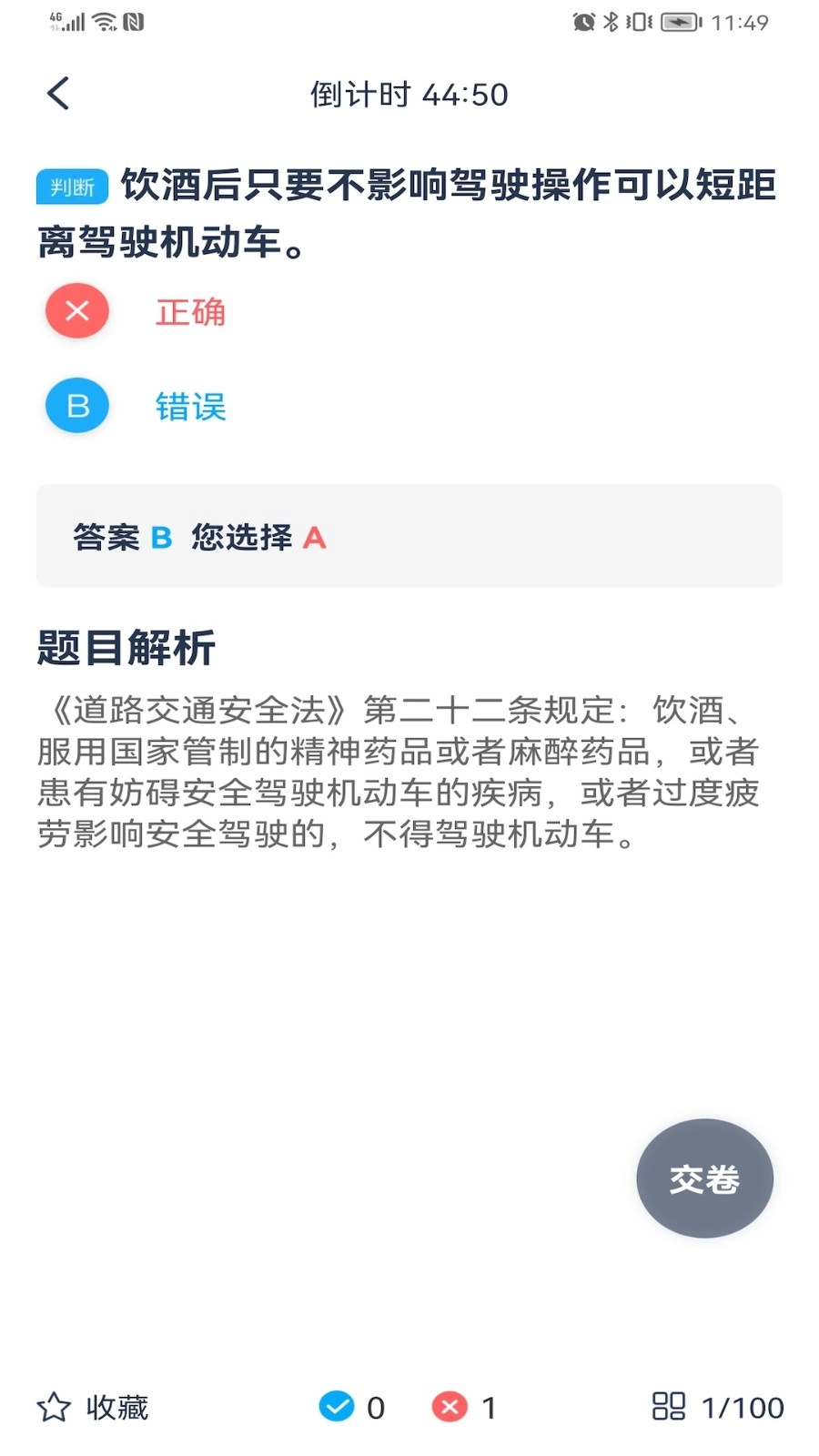
Task: Tap the red X icon beside 正确
Action: tap(76, 310)
